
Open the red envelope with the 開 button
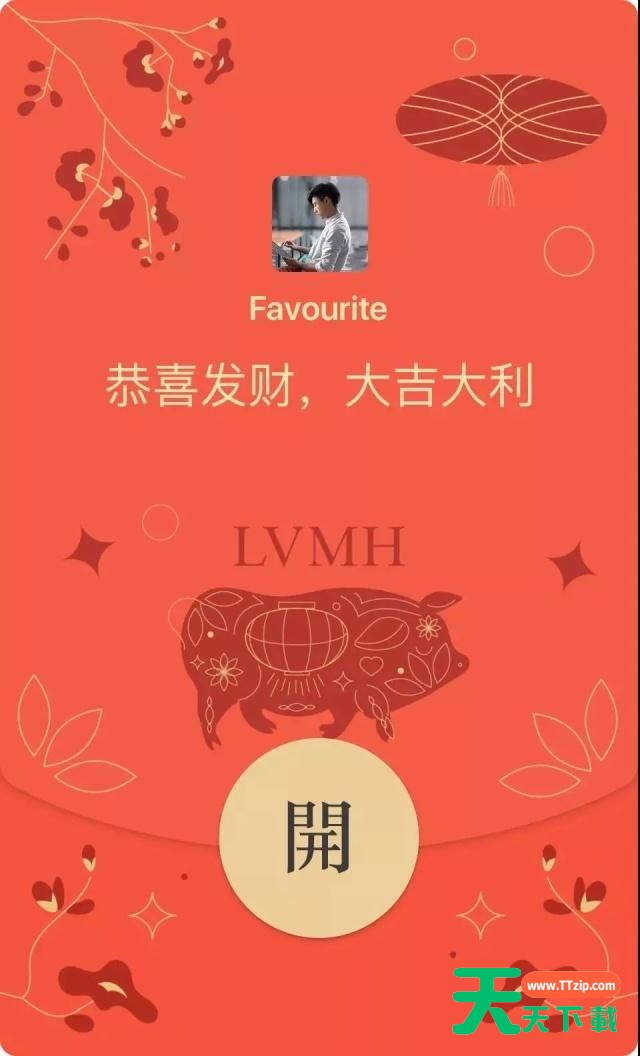319,837
